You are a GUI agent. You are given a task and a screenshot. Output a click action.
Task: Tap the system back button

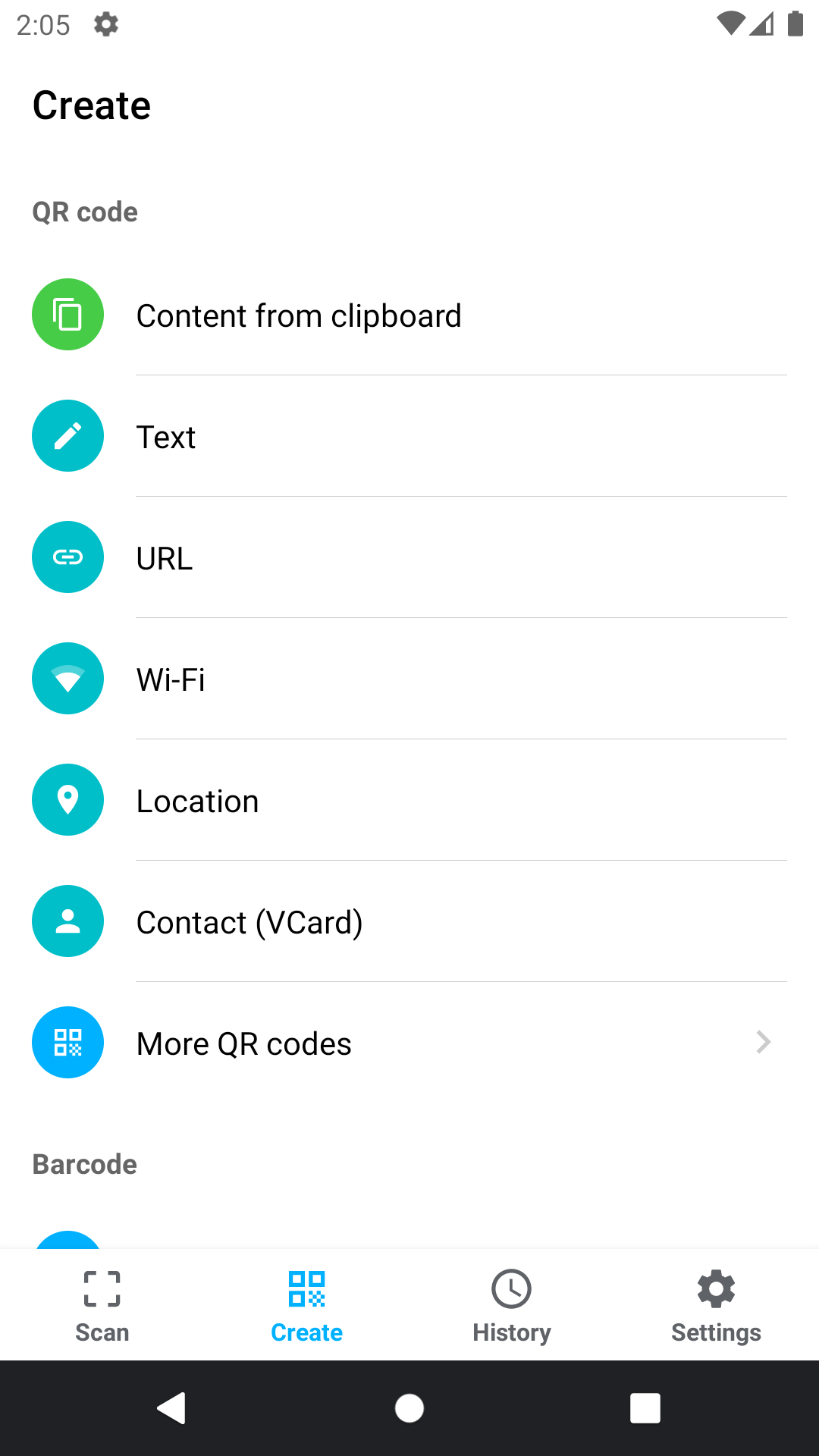coord(172,1408)
